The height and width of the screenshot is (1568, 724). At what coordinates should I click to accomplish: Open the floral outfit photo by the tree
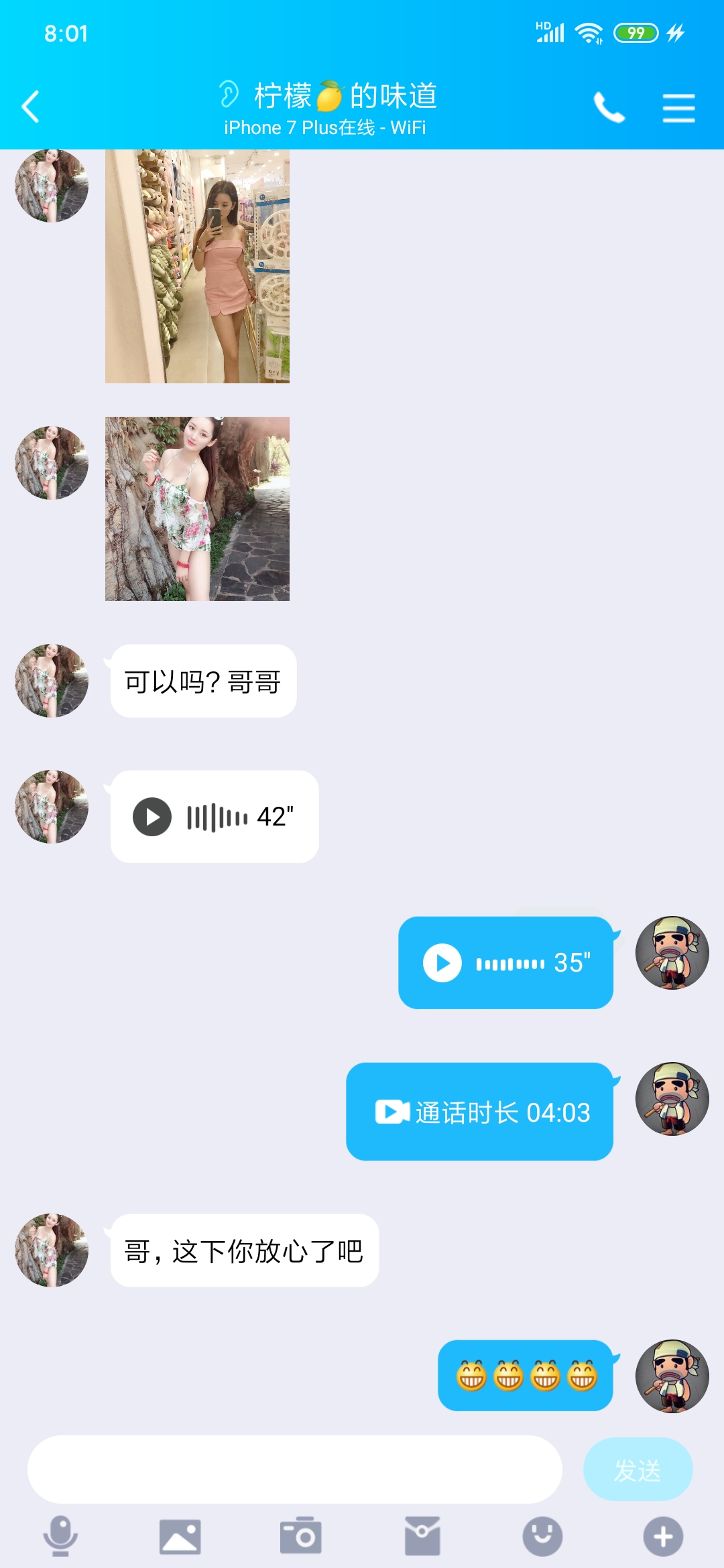pyautogui.click(x=197, y=509)
